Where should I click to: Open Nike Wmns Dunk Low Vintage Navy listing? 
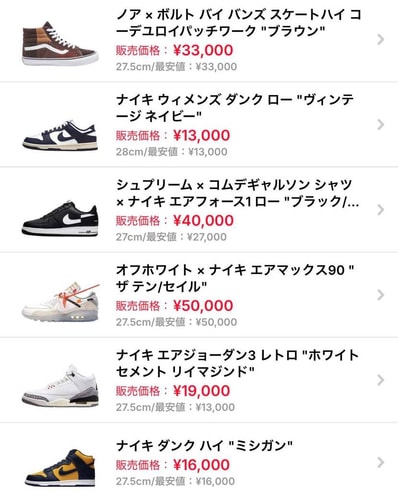199,124
